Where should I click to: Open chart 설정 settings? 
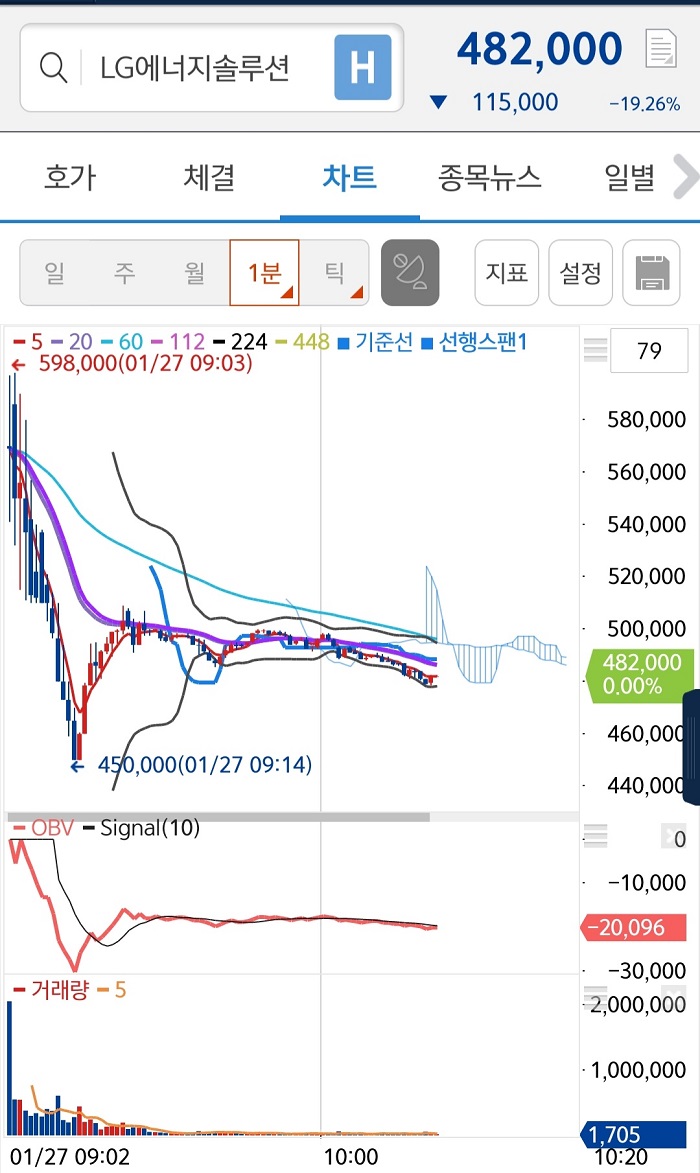pyautogui.click(x=580, y=272)
